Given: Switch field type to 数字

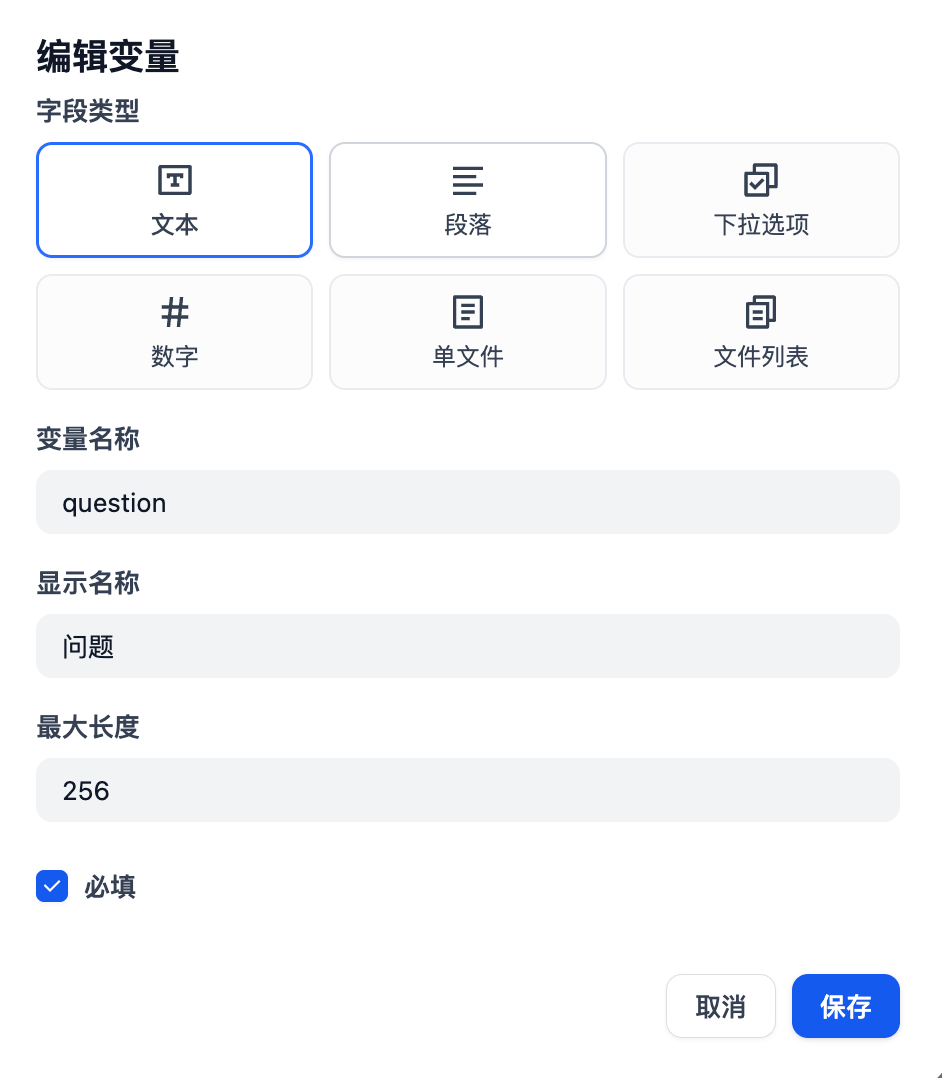Looking at the screenshot, I should pos(174,332).
